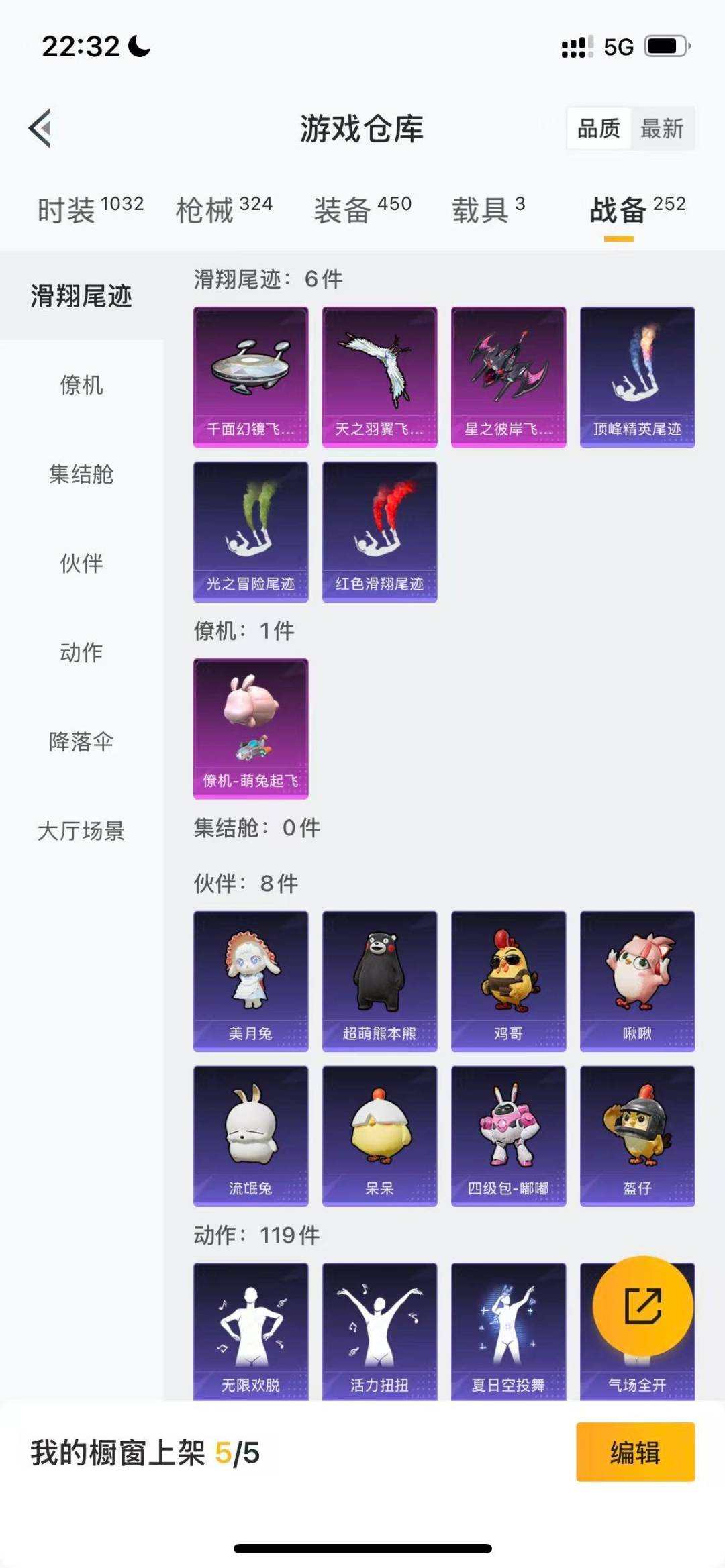725x1568 pixels.
Task: Select the 天之羽翼飞 feather wing trail
Action: tap(379, 376)
